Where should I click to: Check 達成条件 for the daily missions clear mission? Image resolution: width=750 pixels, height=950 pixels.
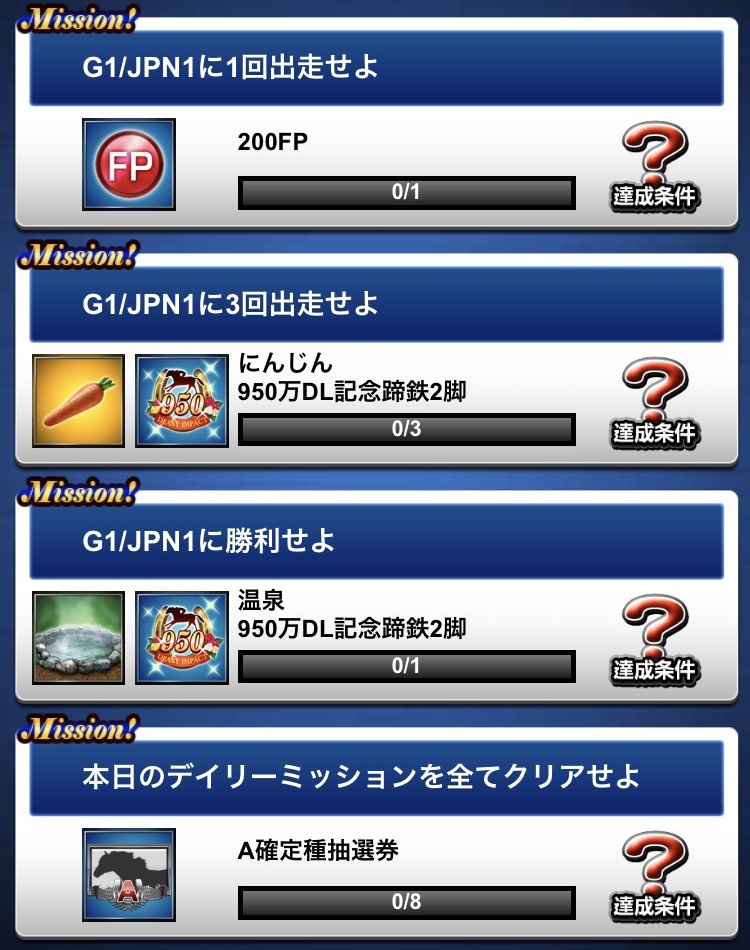(653, 874)
